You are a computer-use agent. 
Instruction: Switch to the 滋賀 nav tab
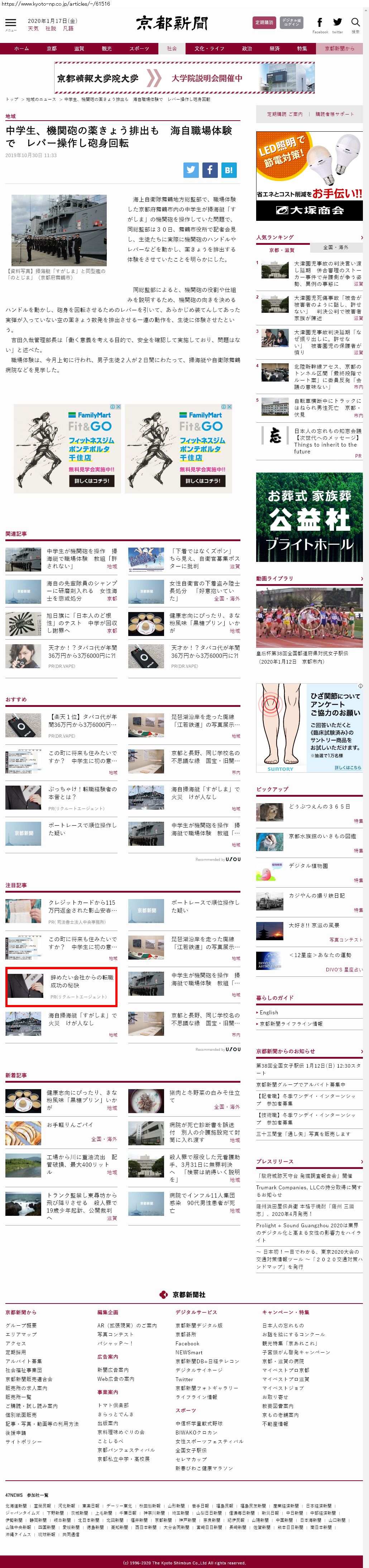point(79,49)
